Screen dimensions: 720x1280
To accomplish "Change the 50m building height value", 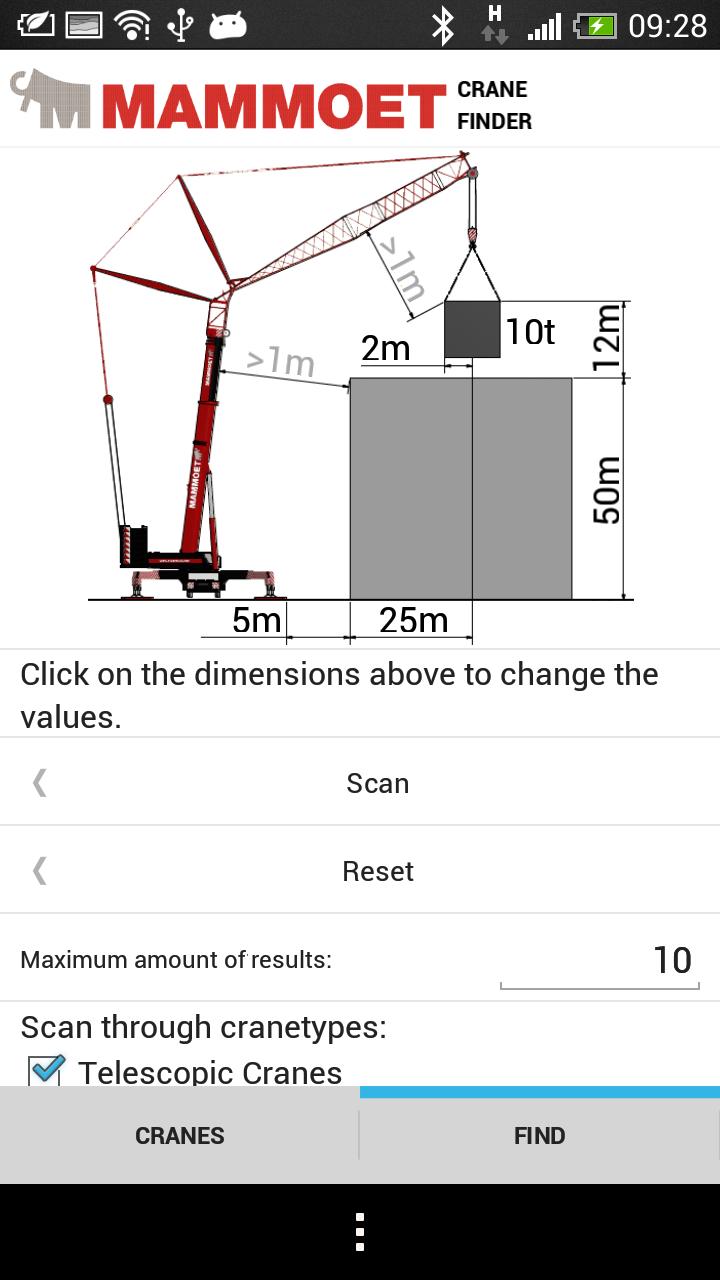I will click(x=607, y=489).
